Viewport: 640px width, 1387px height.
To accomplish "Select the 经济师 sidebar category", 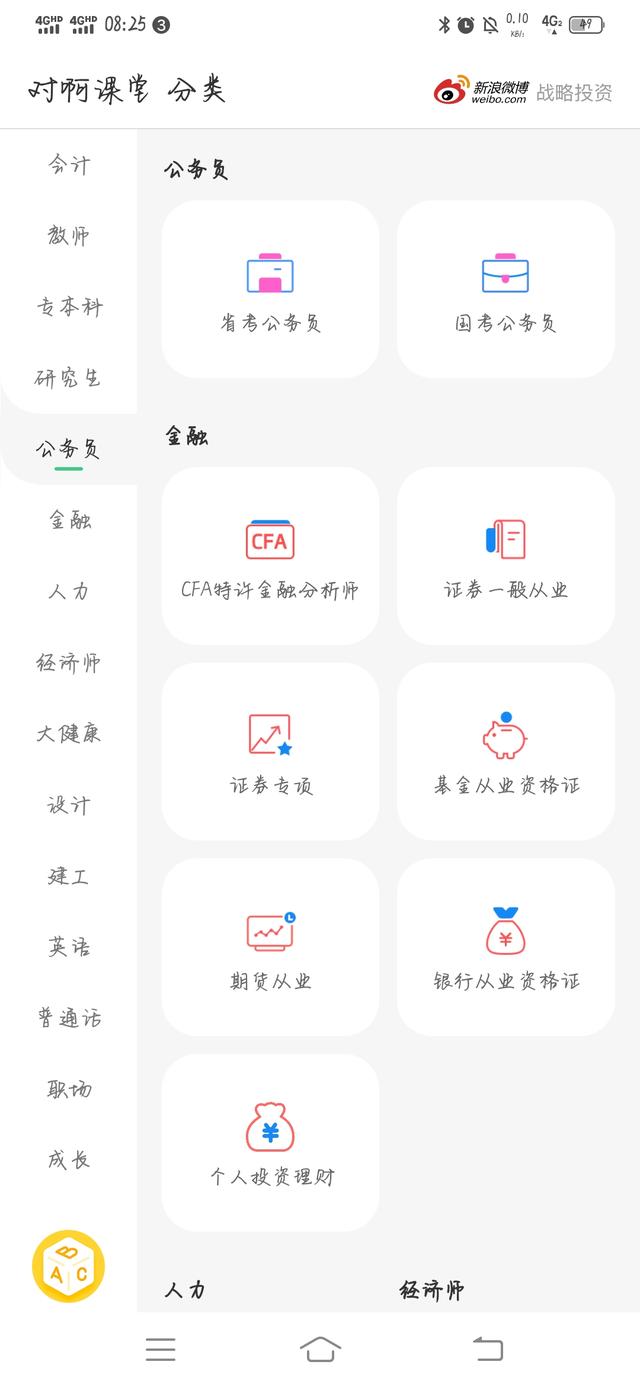I will pos(68,662).
